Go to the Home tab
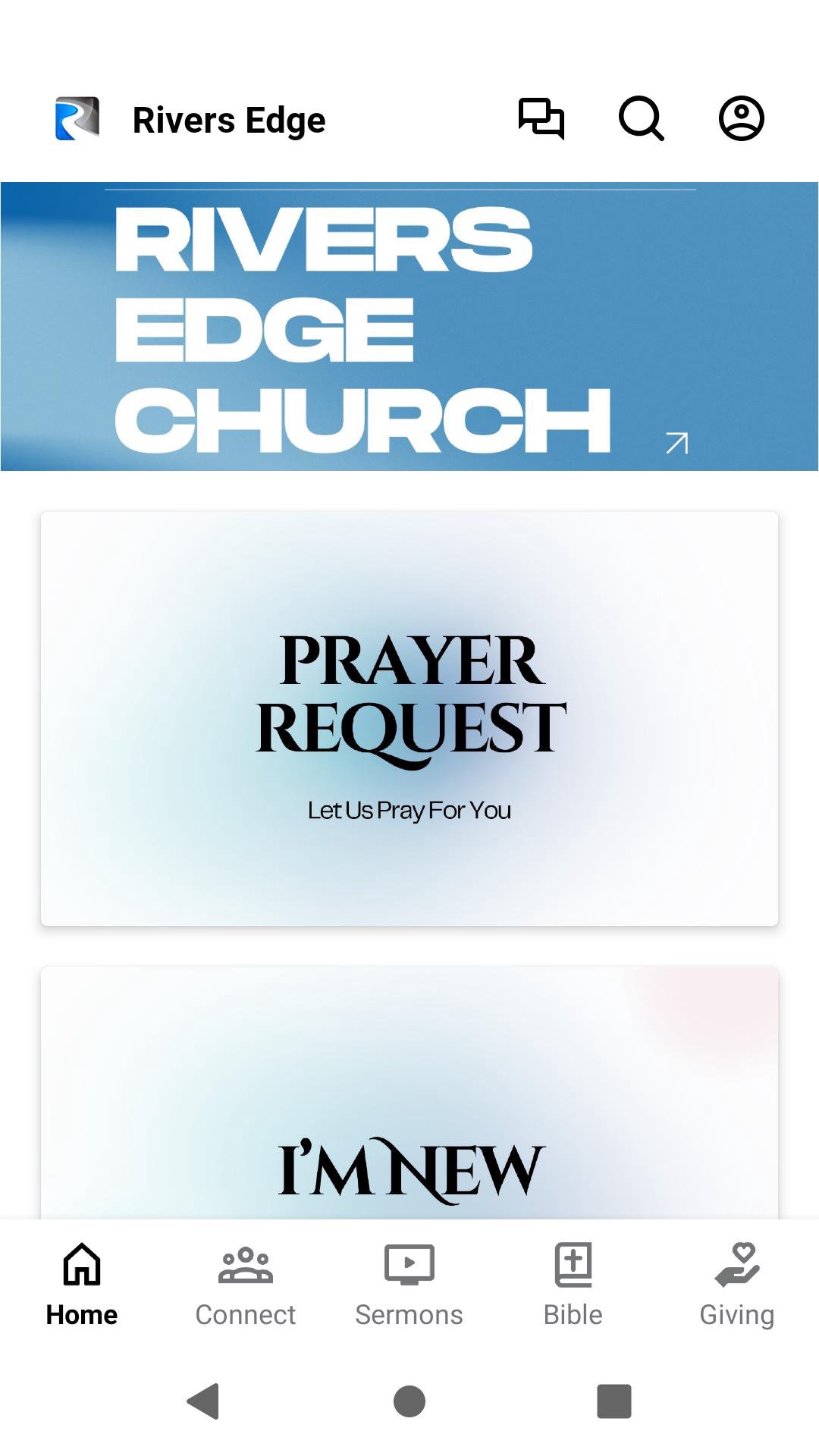The width and height of the screenshot is (819, 1456). click(82, 1285)
